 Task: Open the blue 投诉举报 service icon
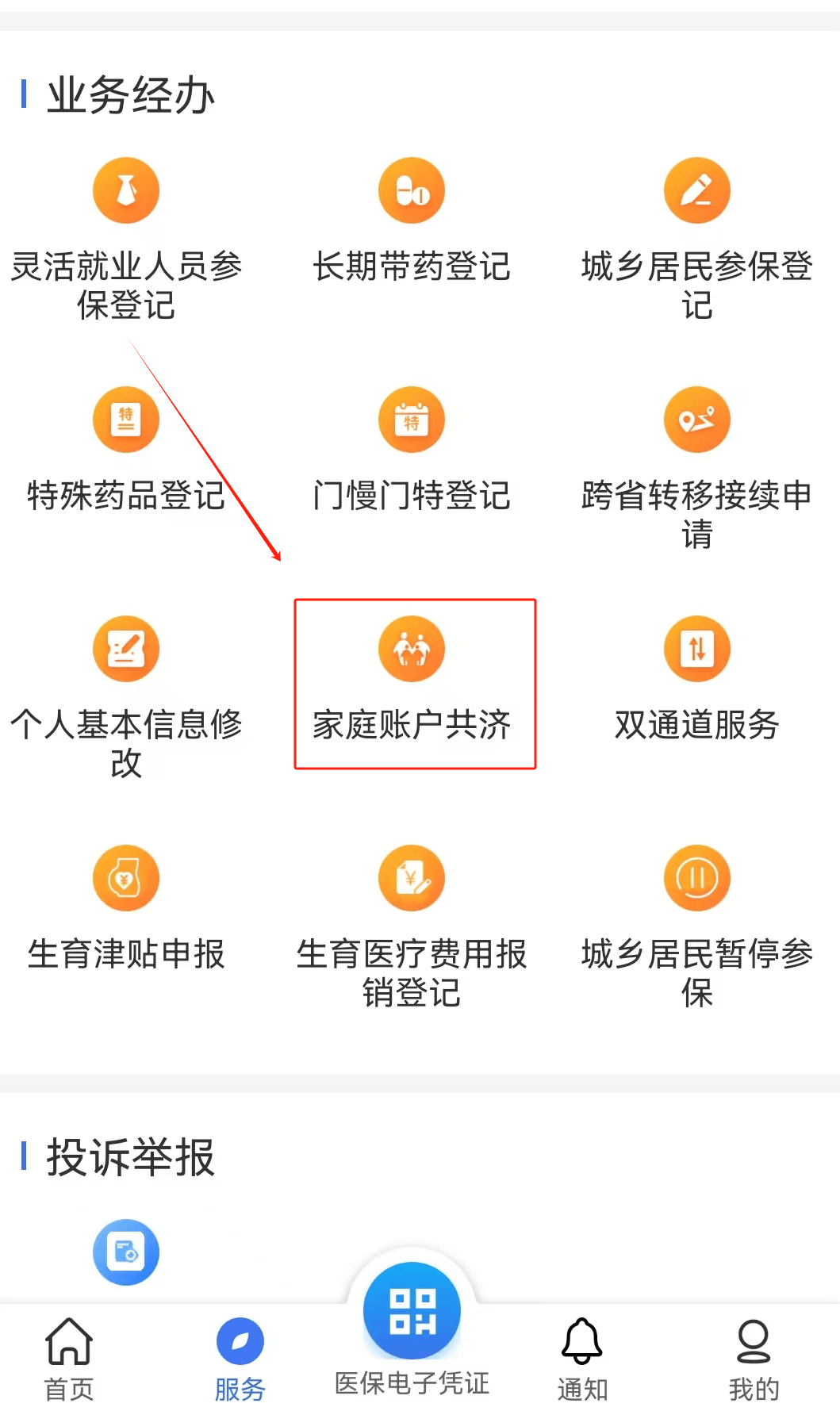coord(126,1252)
